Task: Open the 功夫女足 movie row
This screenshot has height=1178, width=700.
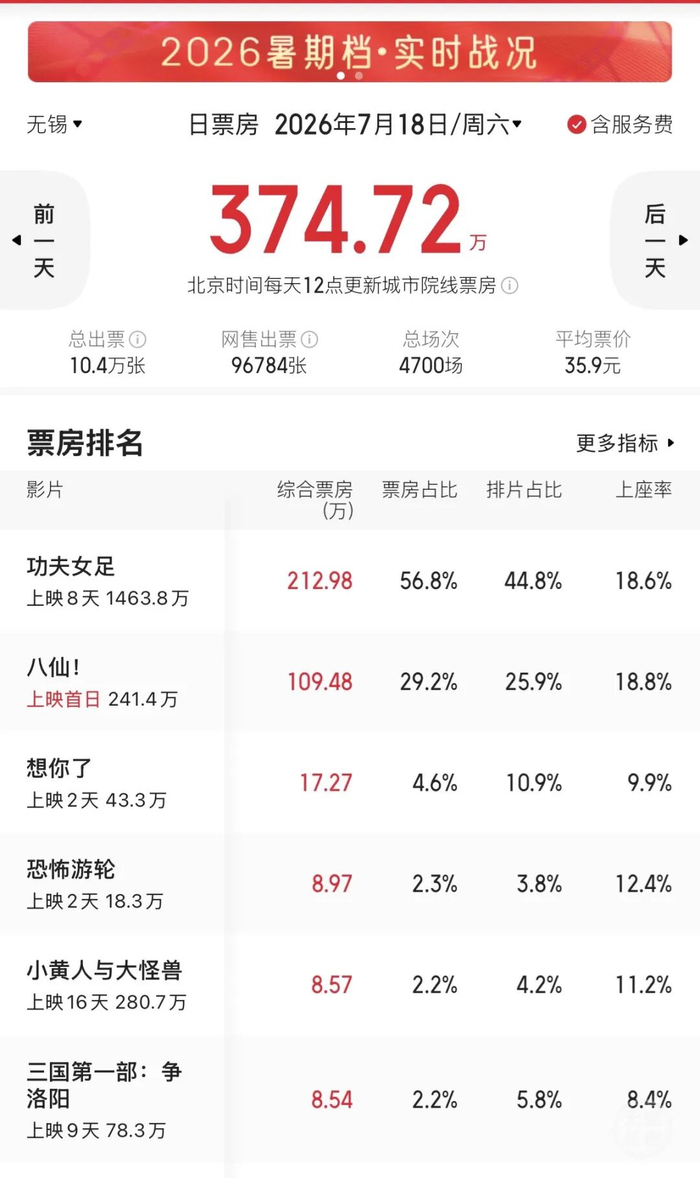Action: click(x=350, y=581)
